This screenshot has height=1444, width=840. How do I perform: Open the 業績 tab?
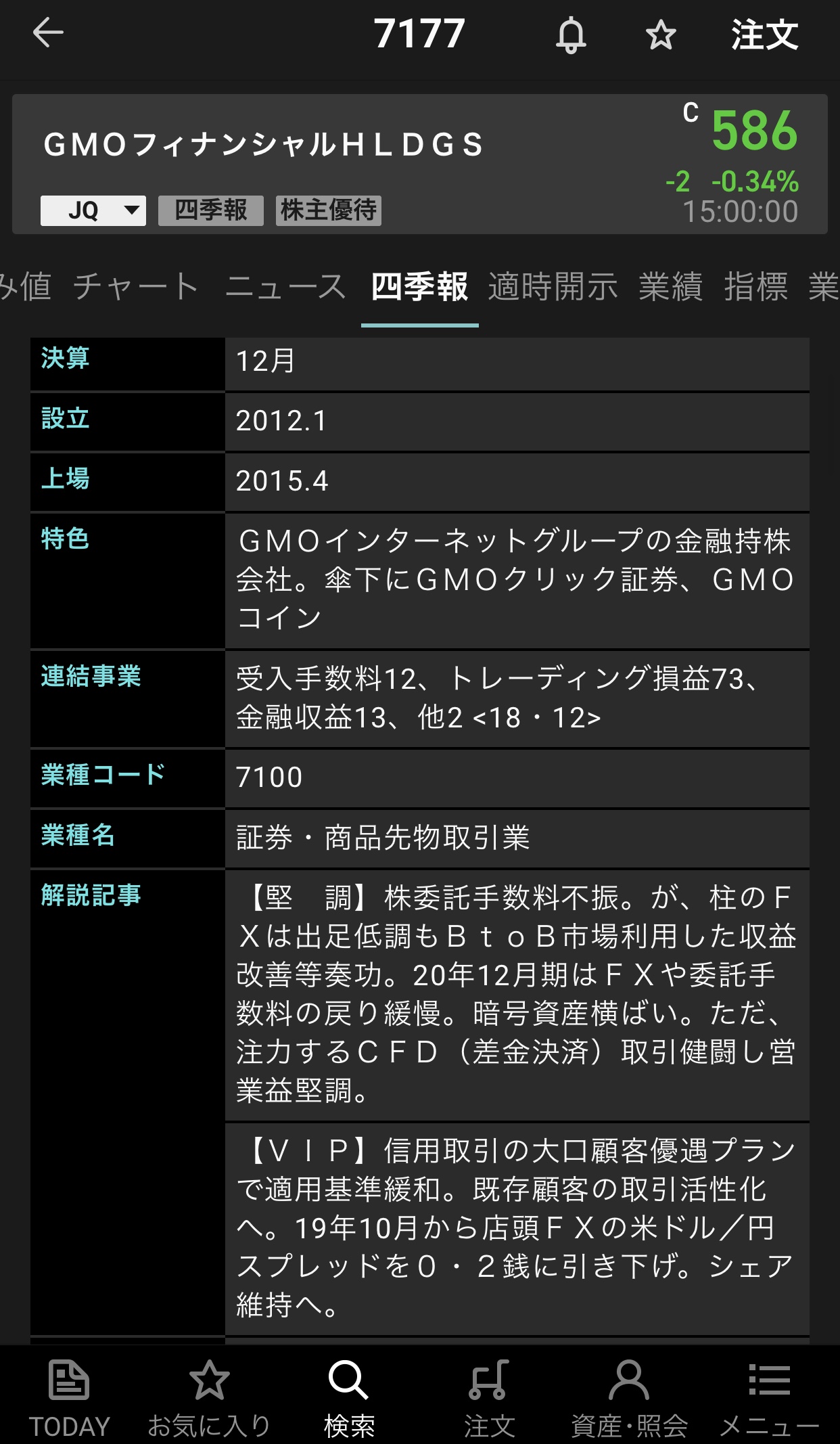point(671,286)
